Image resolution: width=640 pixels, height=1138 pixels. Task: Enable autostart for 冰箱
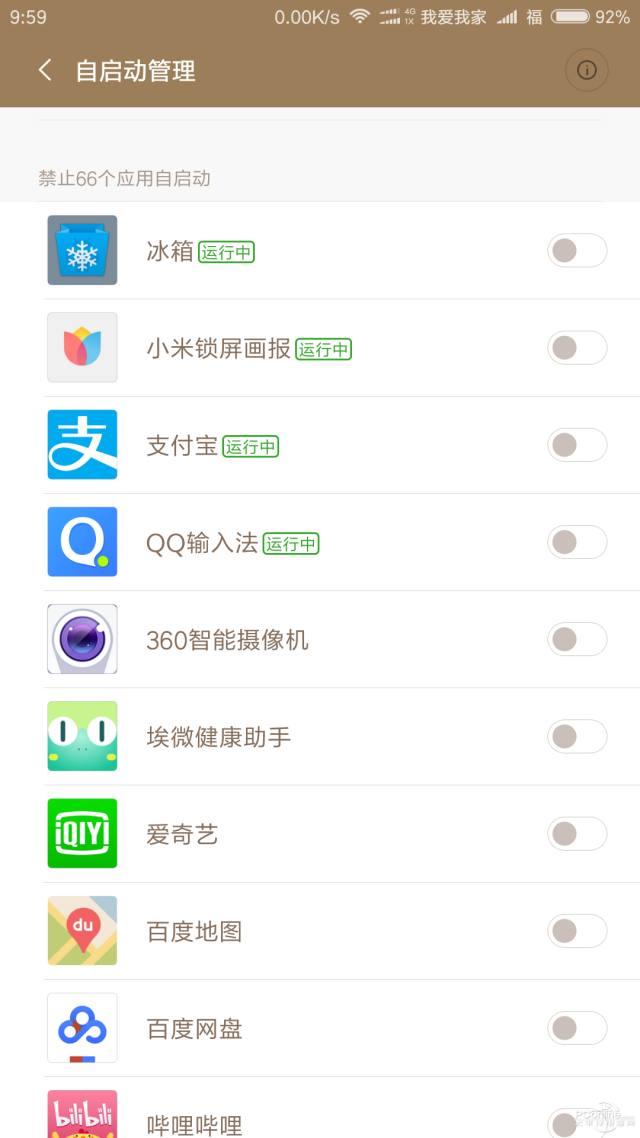[x=577, y=250]
